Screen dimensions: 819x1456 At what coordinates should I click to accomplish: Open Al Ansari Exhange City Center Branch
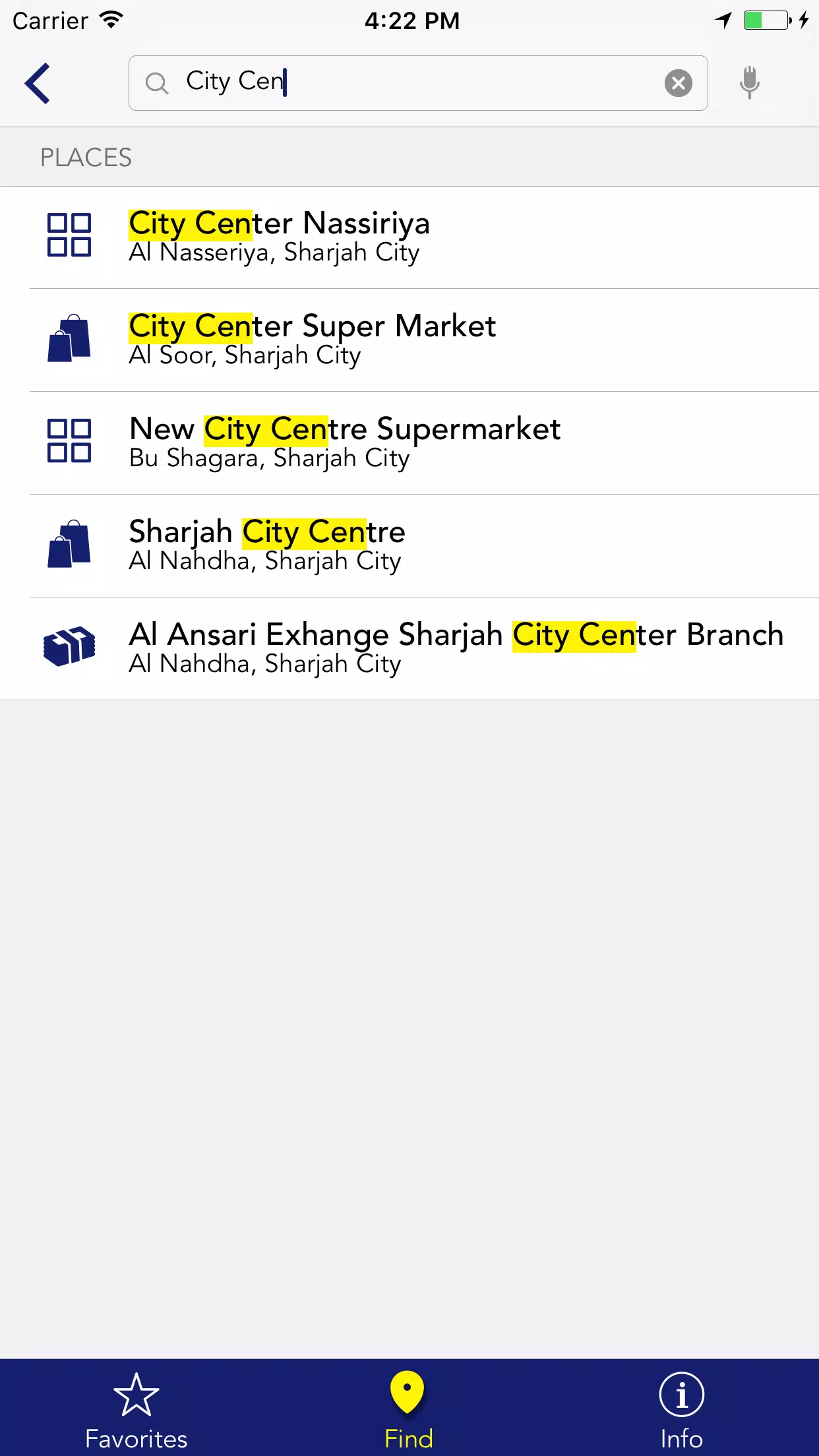(x=409, y=649)
